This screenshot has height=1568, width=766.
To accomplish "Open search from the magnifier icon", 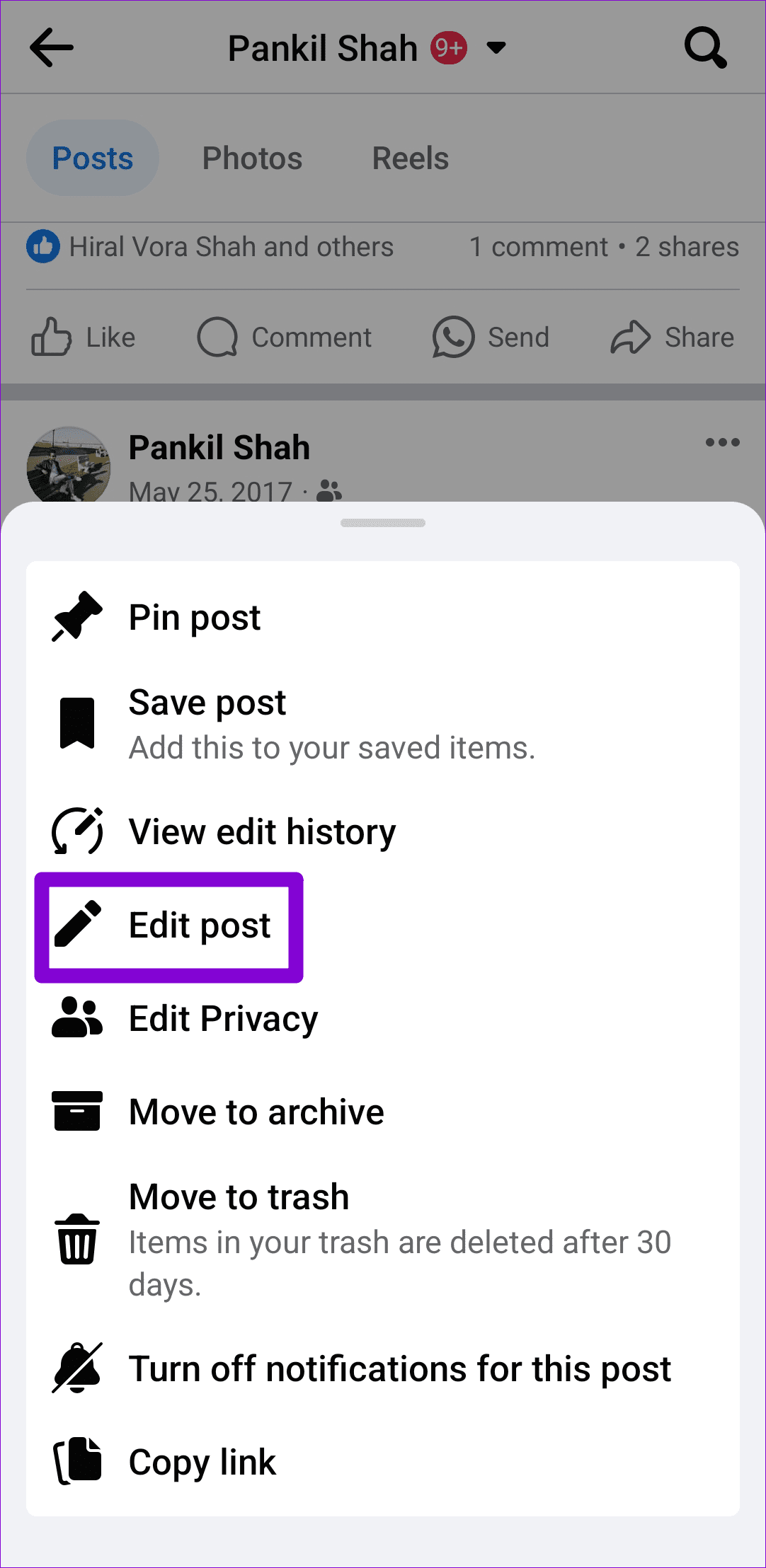I will point(706,47).
